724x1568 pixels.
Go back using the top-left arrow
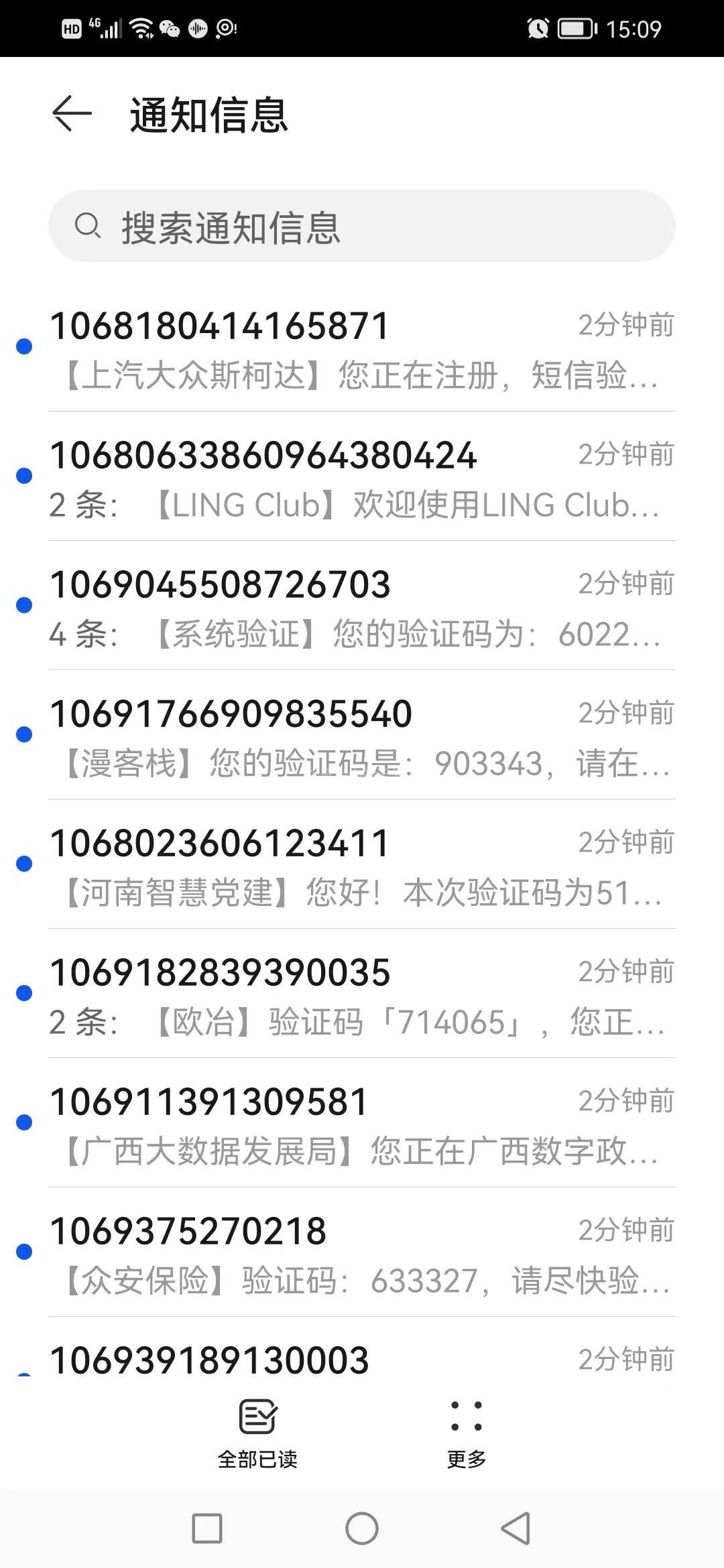coord(72,113)
